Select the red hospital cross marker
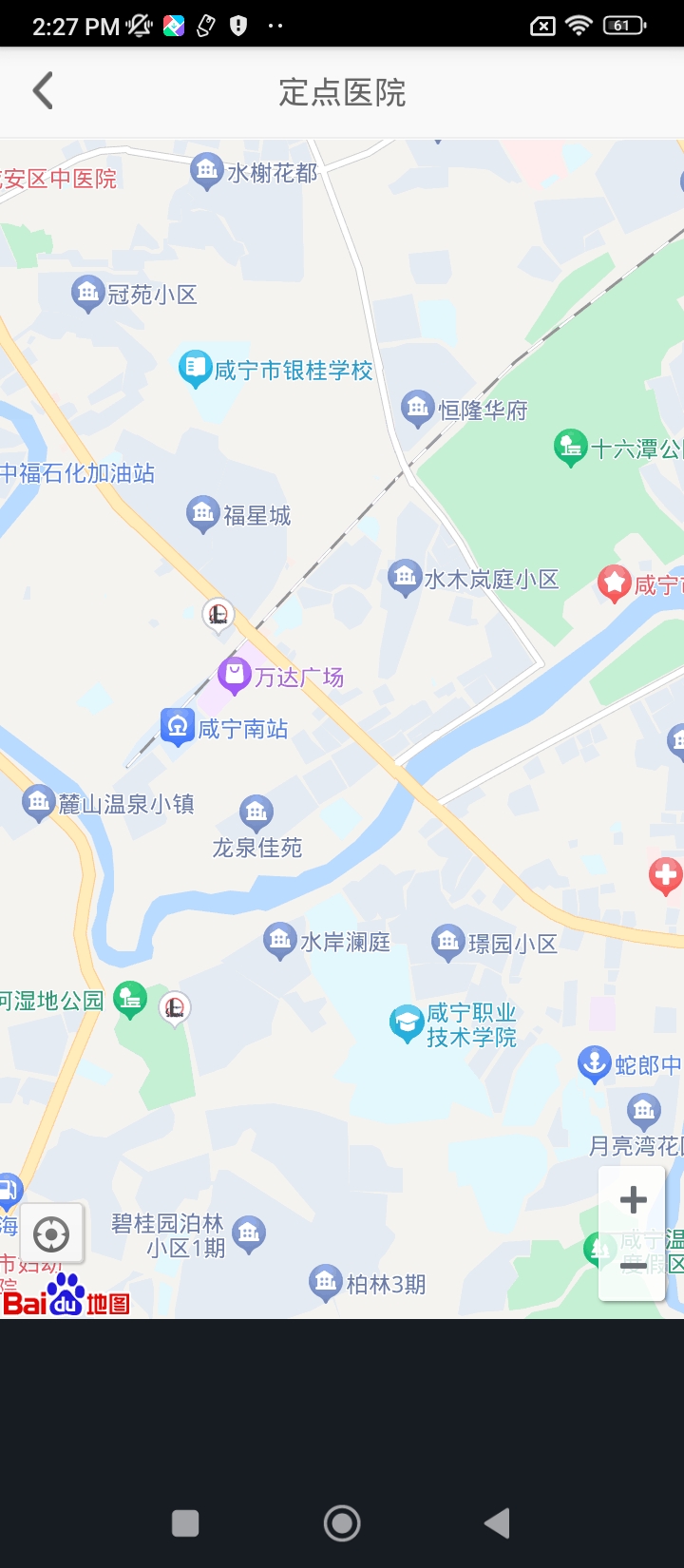 (665, 875)
